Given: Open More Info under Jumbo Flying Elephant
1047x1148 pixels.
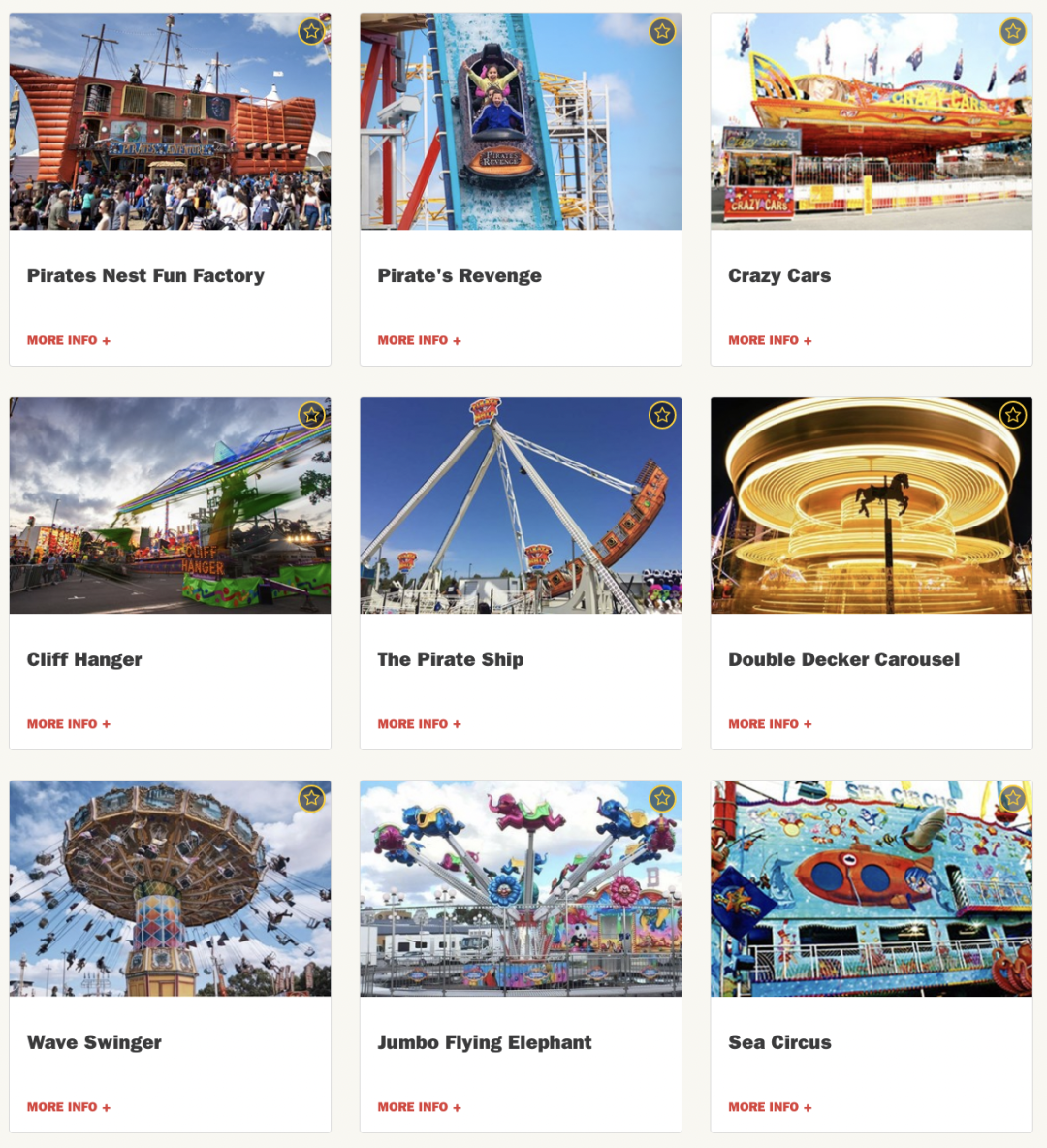Looking at the screenshot, I should pyautogui.click(x=420, y=1107).
